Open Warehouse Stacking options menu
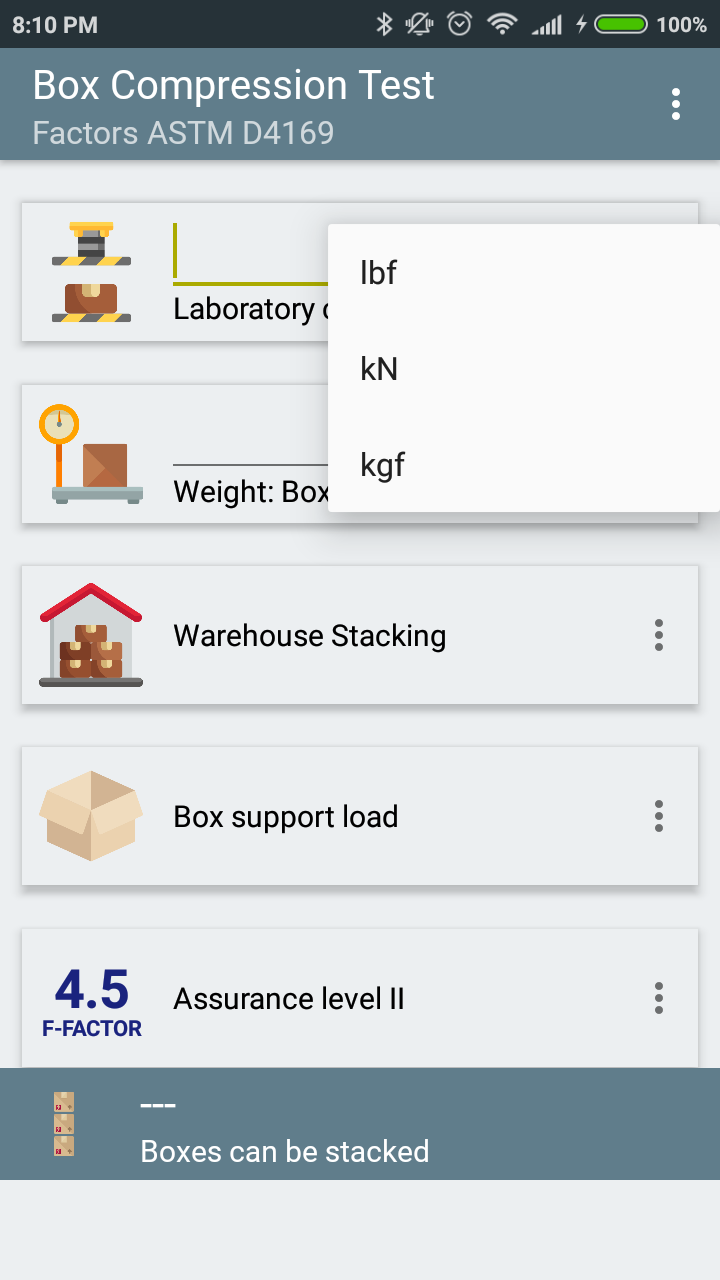 (x=658, y=635)
